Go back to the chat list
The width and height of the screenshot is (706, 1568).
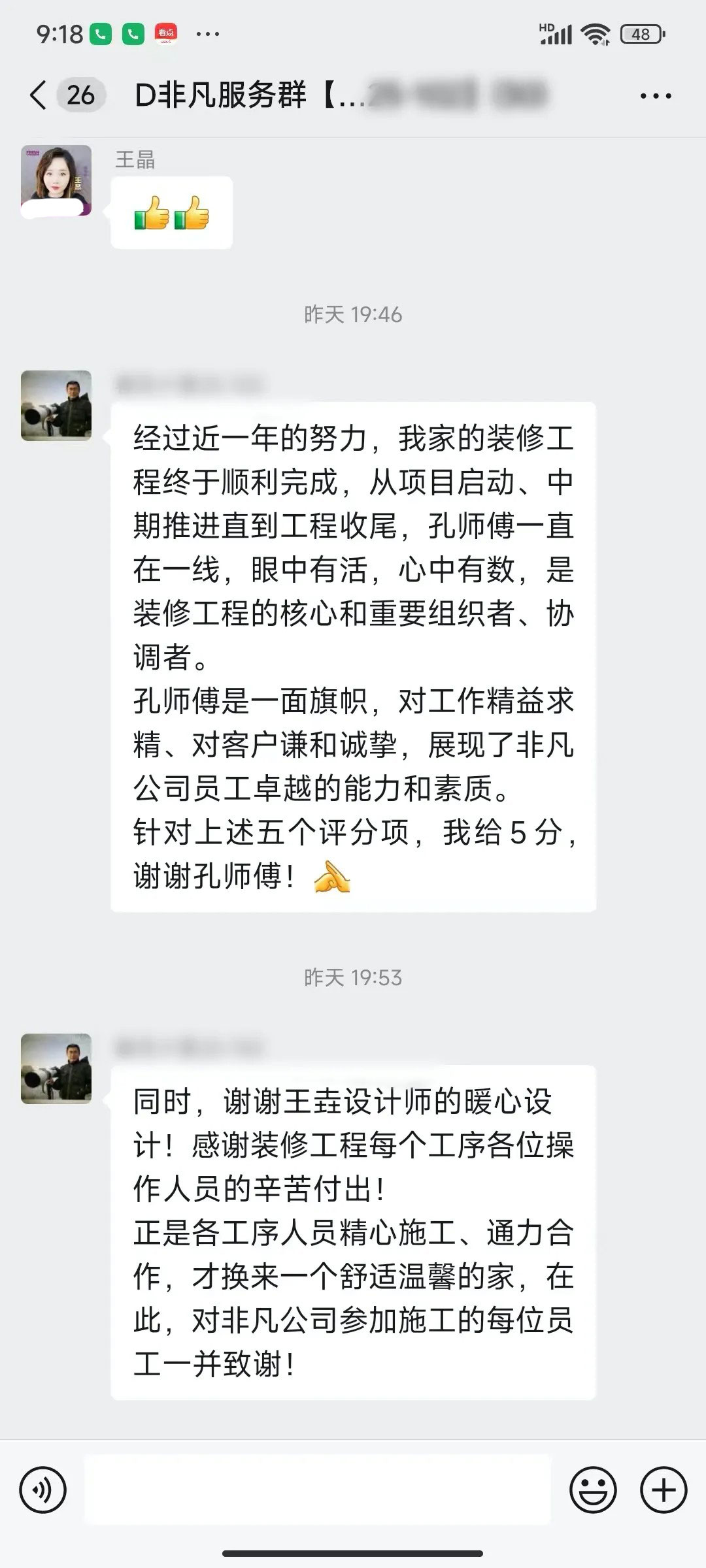click(39, 95)
